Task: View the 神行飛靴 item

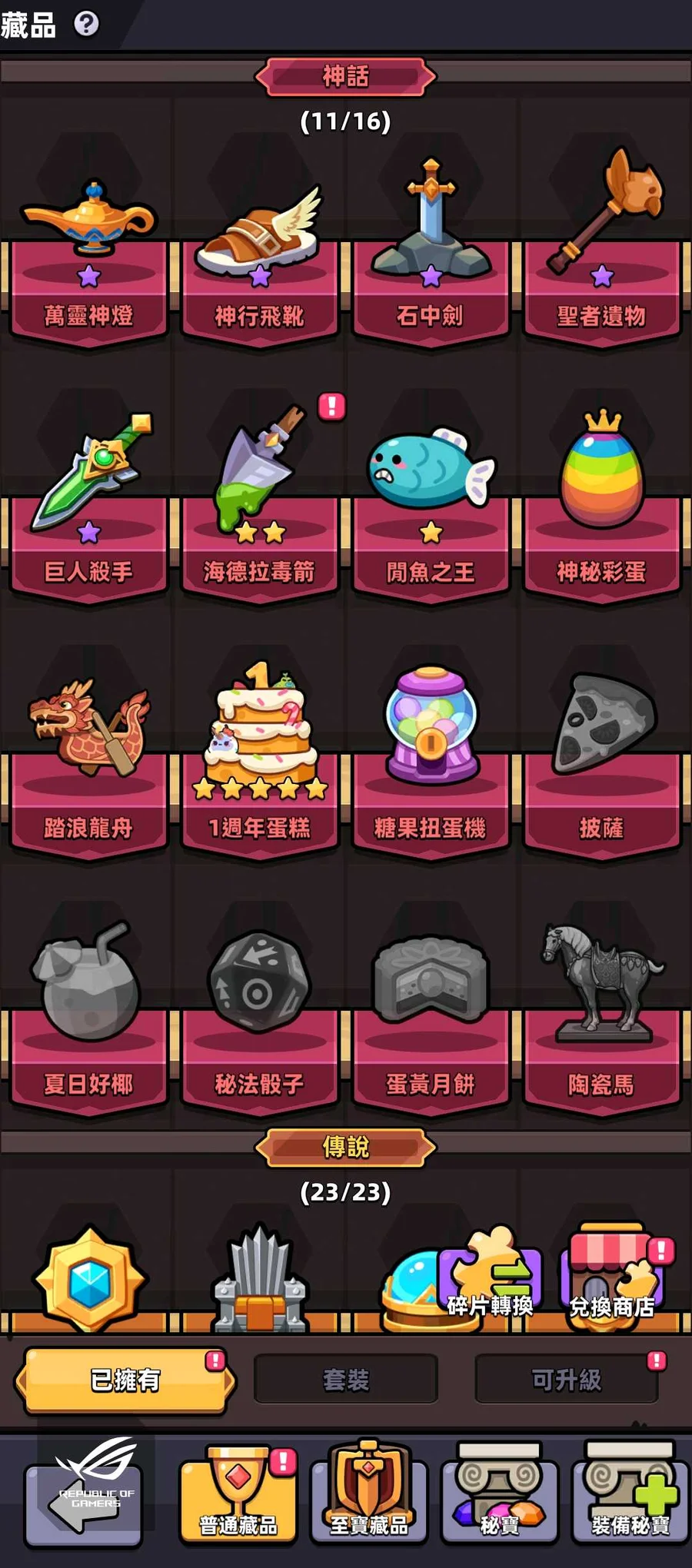Action: pyautogui.click(x=259, y=254)
